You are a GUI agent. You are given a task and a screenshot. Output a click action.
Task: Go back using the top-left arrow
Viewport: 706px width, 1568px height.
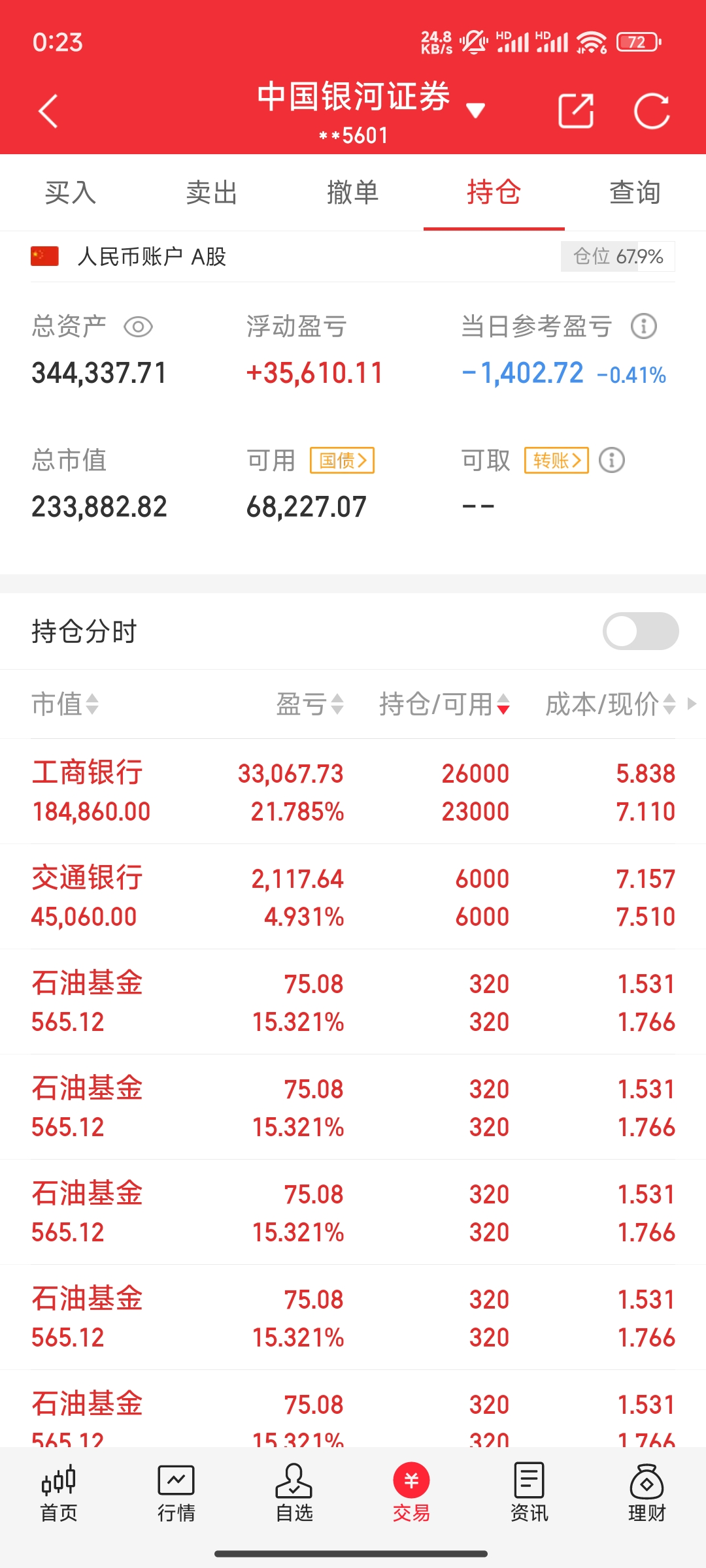click(48, 111)
